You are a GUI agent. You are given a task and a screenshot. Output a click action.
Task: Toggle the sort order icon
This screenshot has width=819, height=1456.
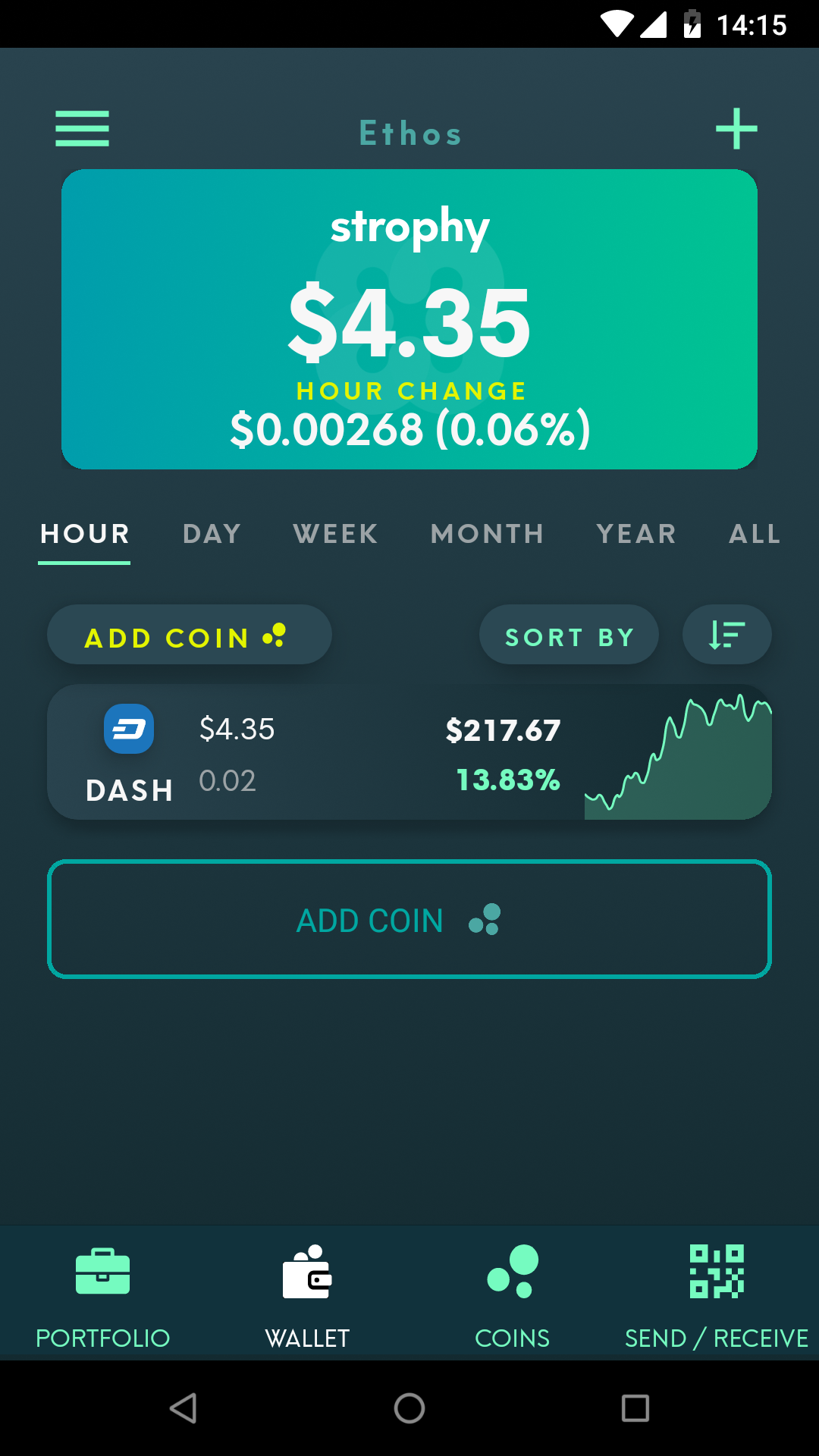pyautogui.click(x=726, y=635)
